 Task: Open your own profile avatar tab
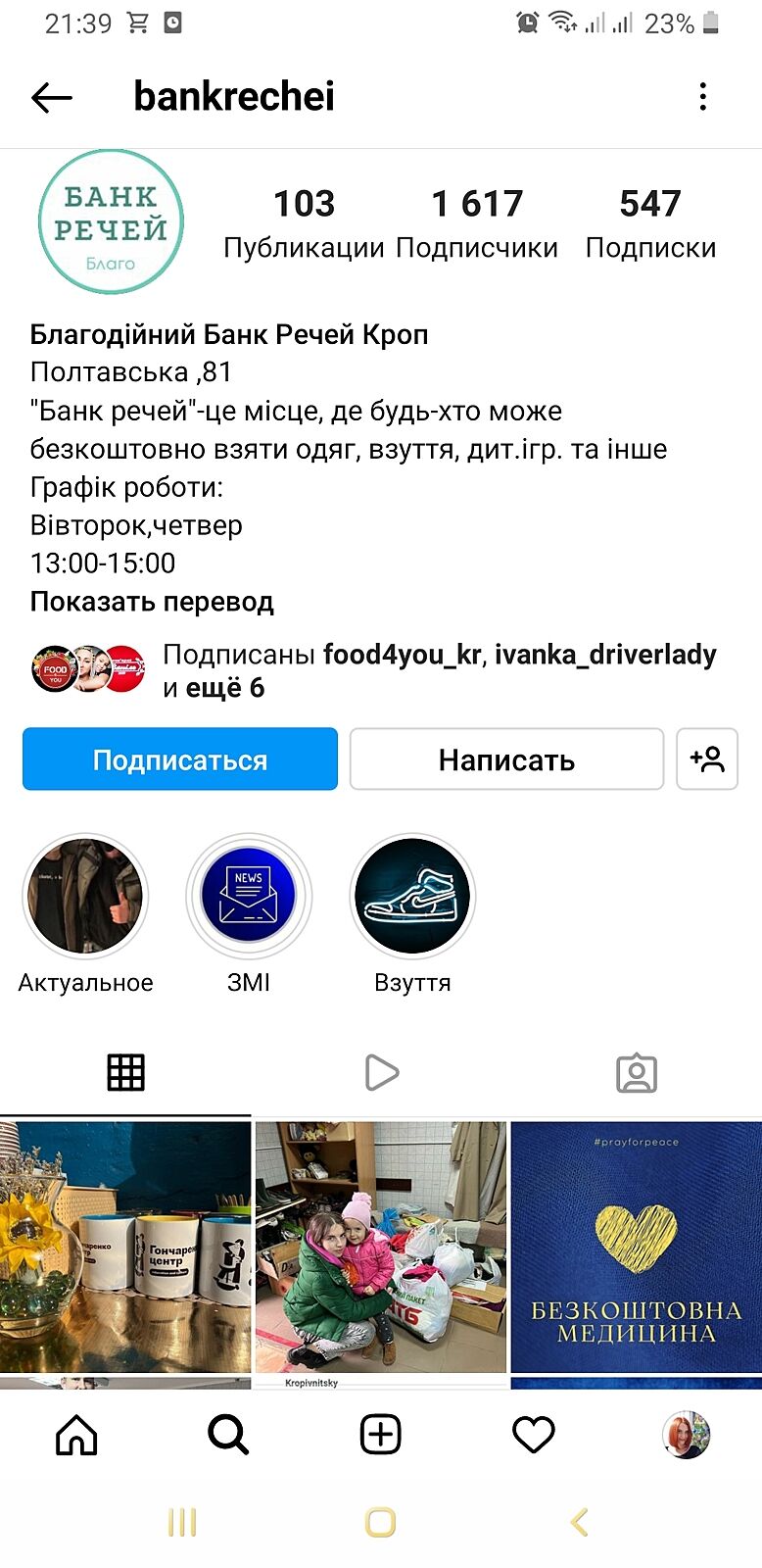[x=686, y=1436]
